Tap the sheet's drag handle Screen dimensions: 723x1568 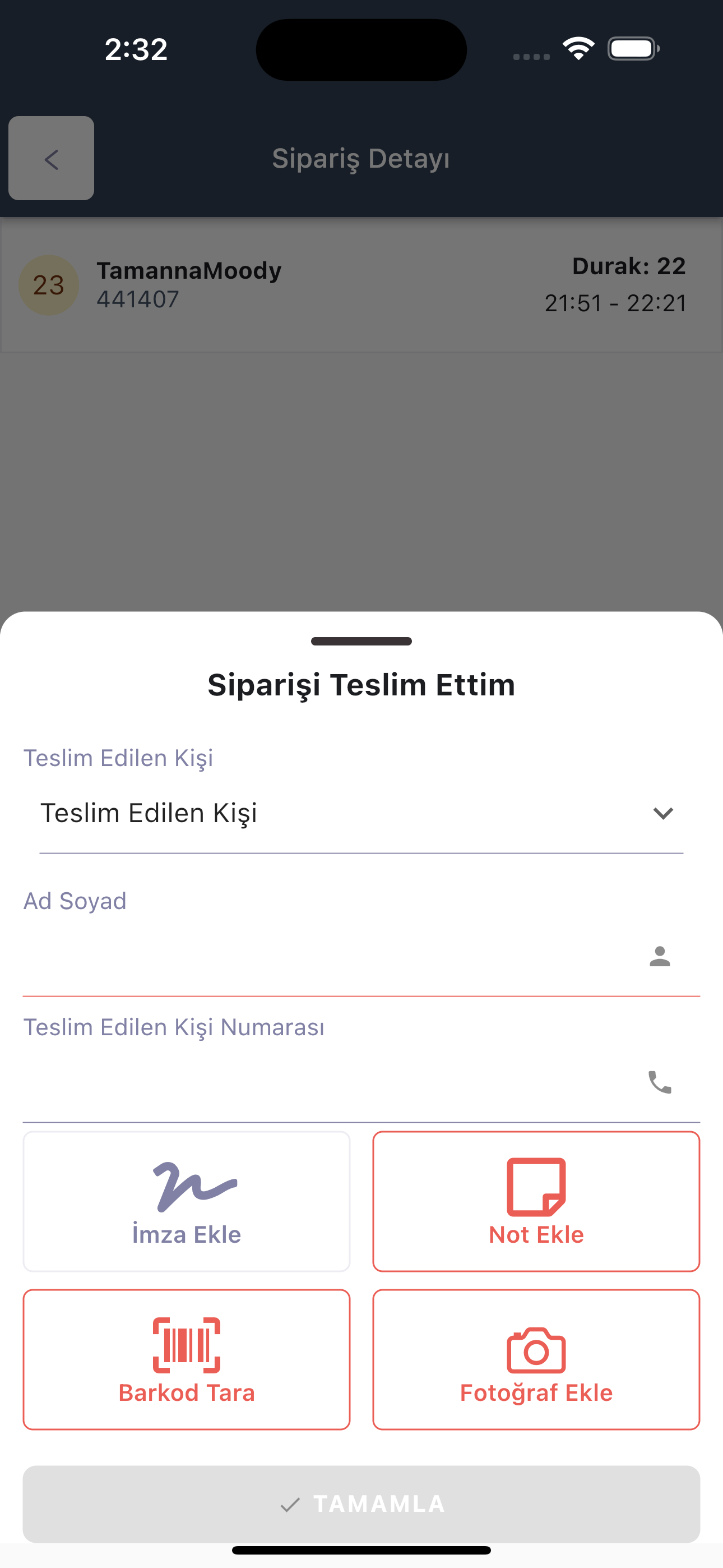point(361,642)
